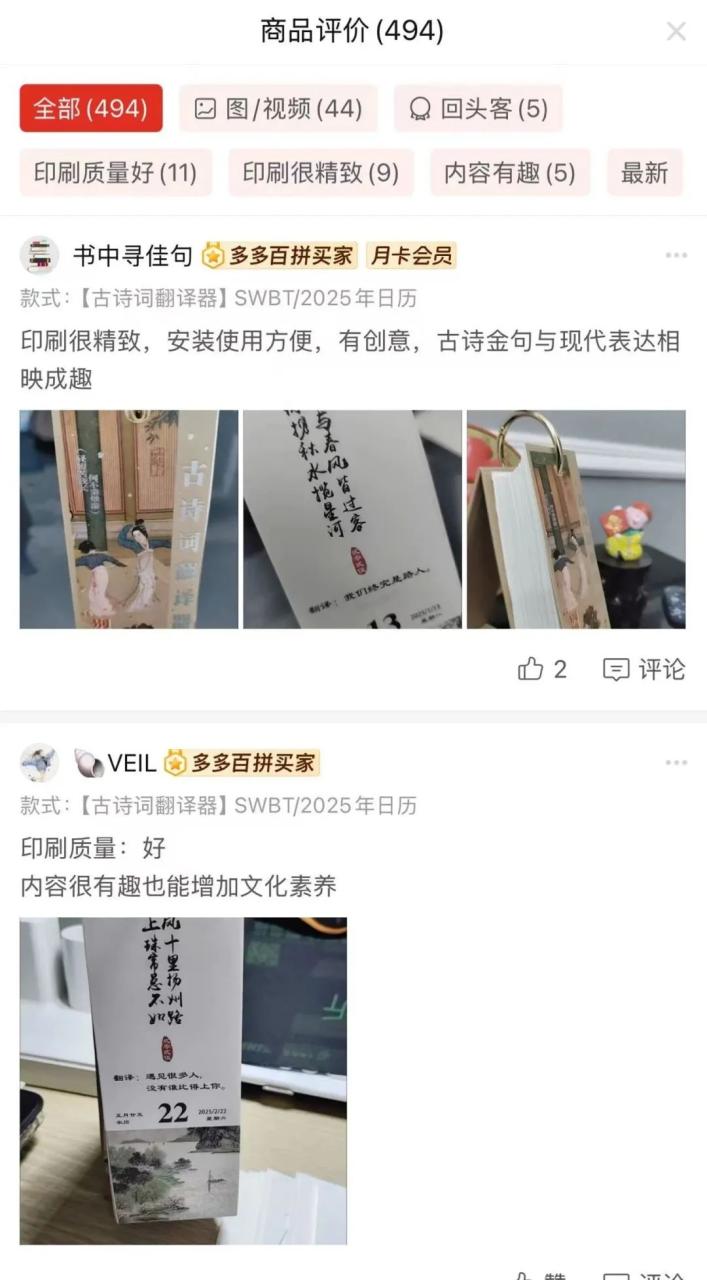Close the 商品评价 review panel
707x1280 pixels.
tap(676, 31)
